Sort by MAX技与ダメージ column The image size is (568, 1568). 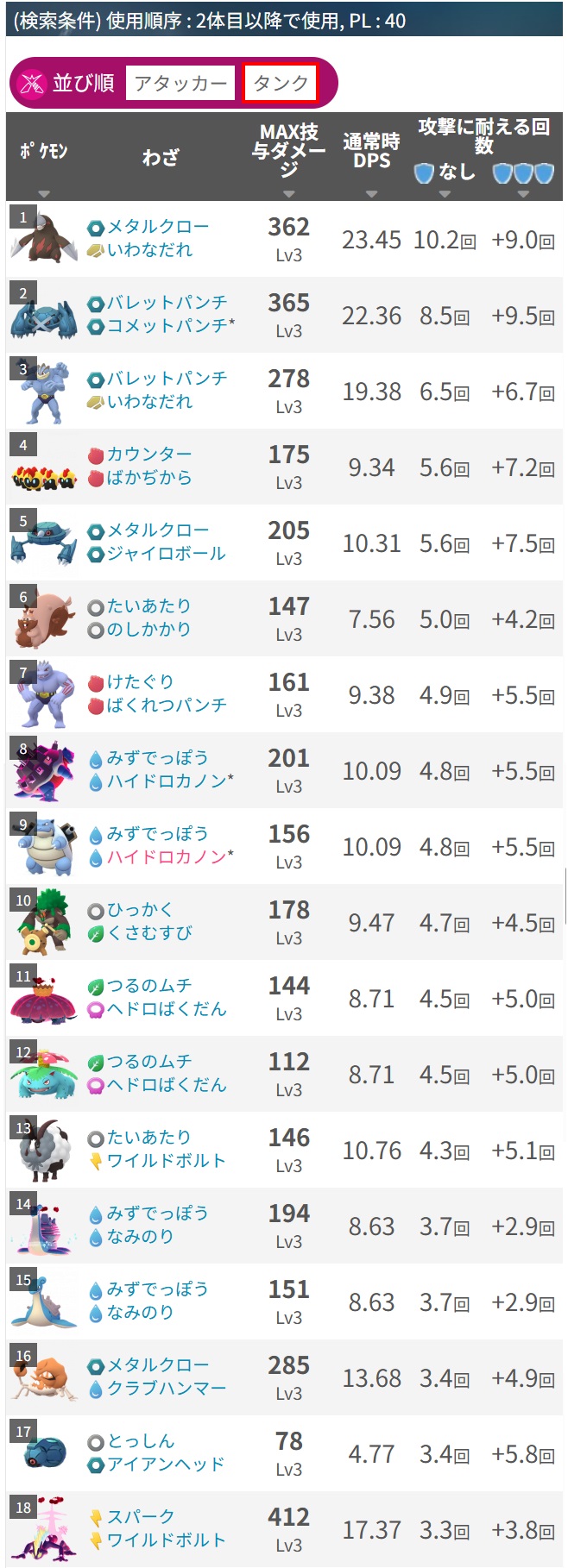coord(288,157)
